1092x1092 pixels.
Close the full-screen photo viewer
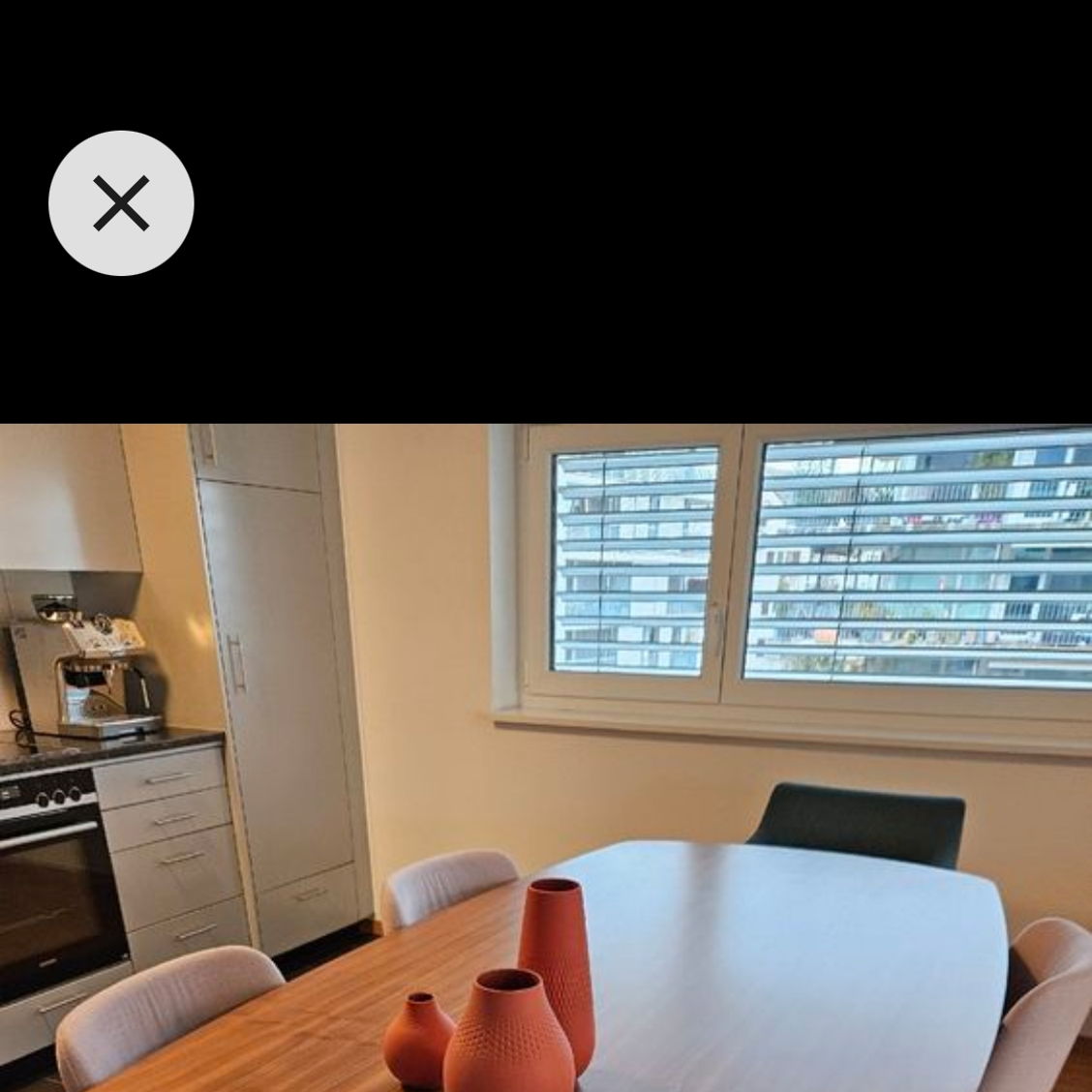tap(121, 203)
